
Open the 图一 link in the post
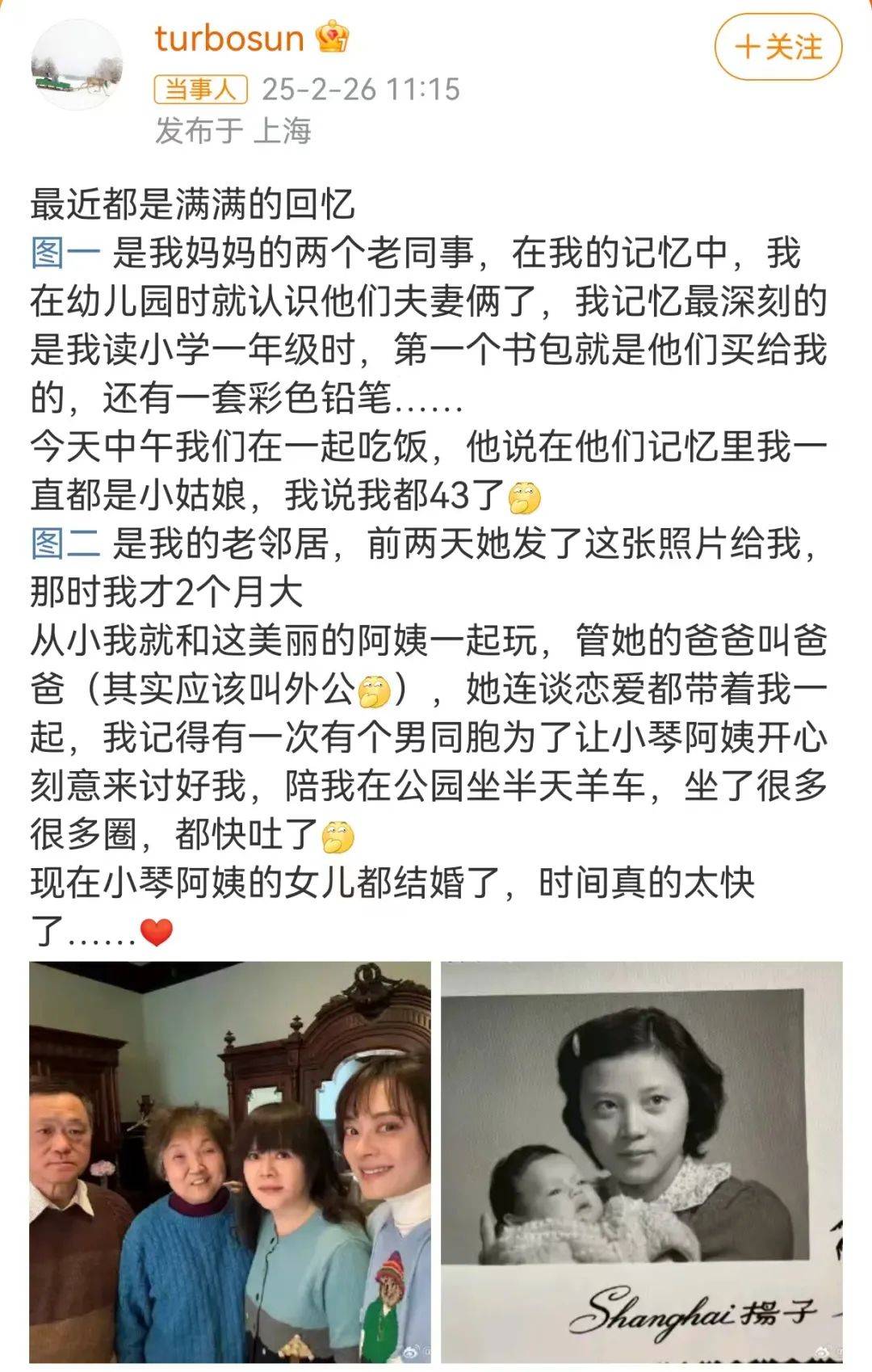[65, 254]
